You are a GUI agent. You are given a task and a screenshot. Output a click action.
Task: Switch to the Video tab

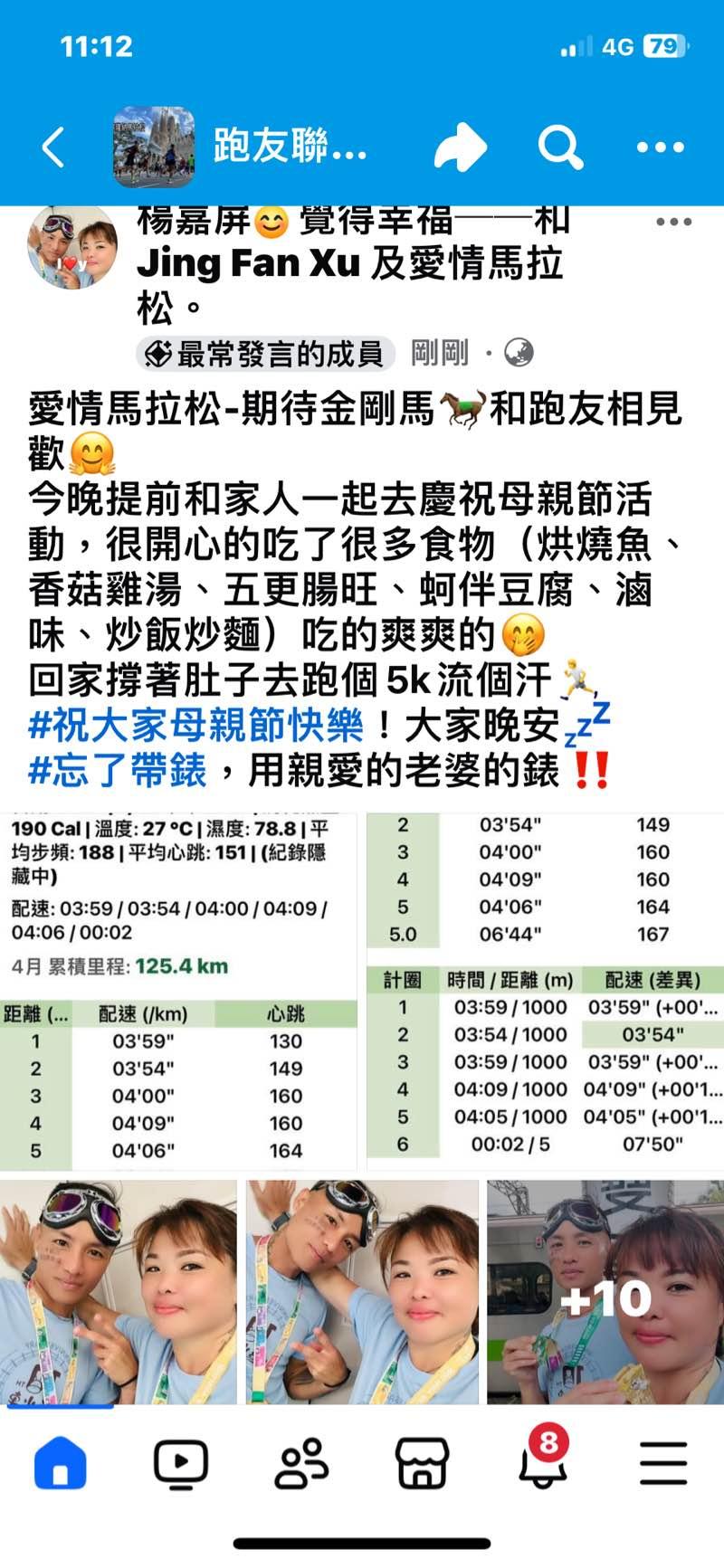pos(180,1462)
